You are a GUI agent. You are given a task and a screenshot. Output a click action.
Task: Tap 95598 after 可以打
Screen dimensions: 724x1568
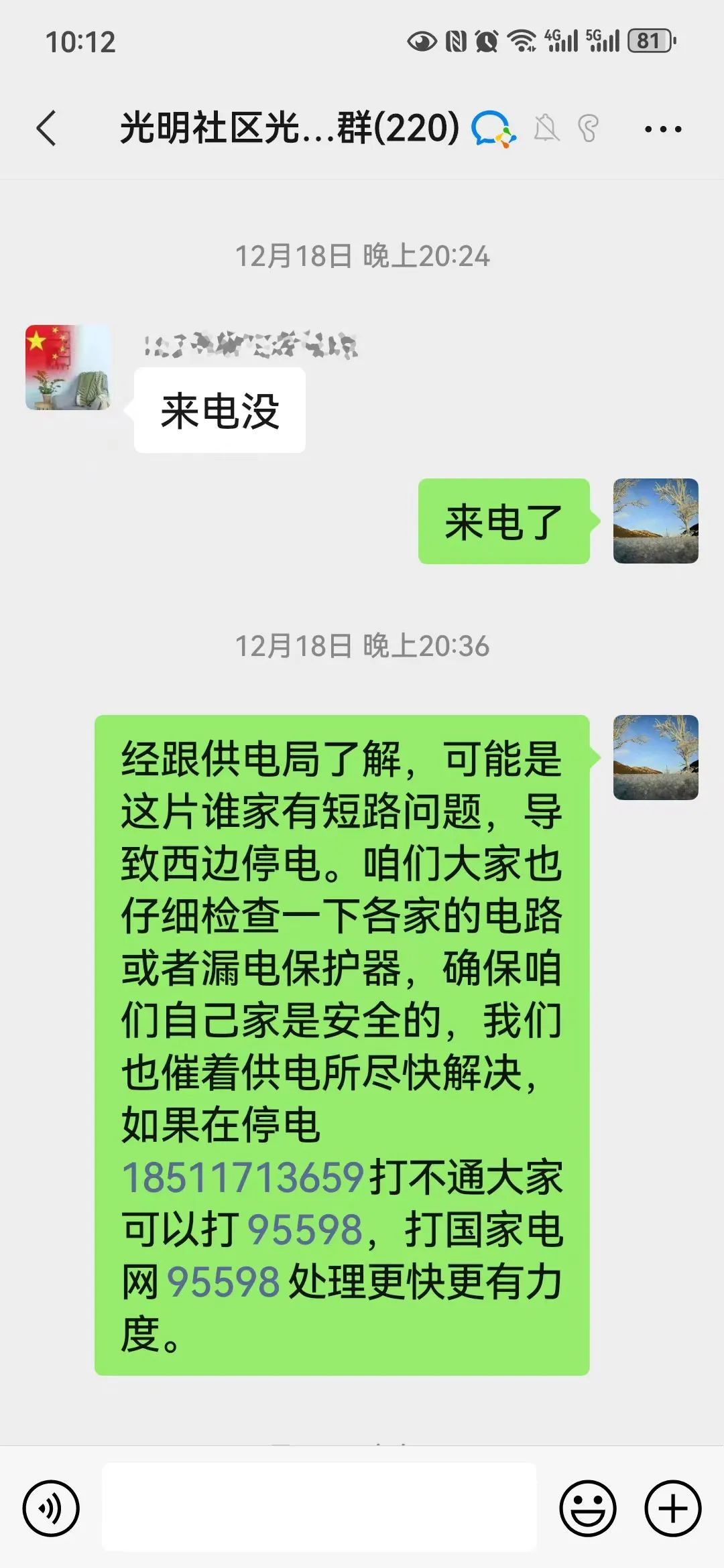point(305,1230)
